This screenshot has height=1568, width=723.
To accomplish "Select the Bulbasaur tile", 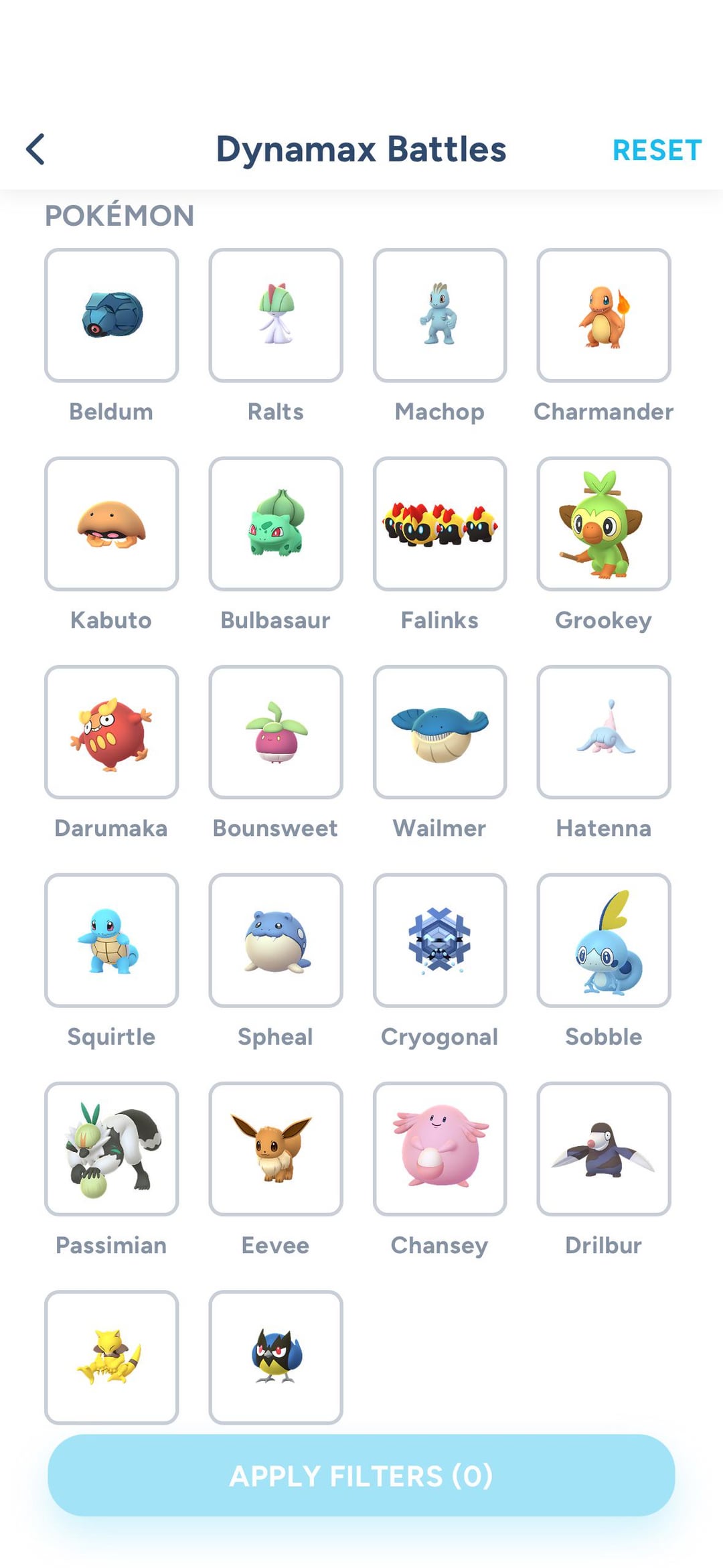I will click(x=275, y=523).
